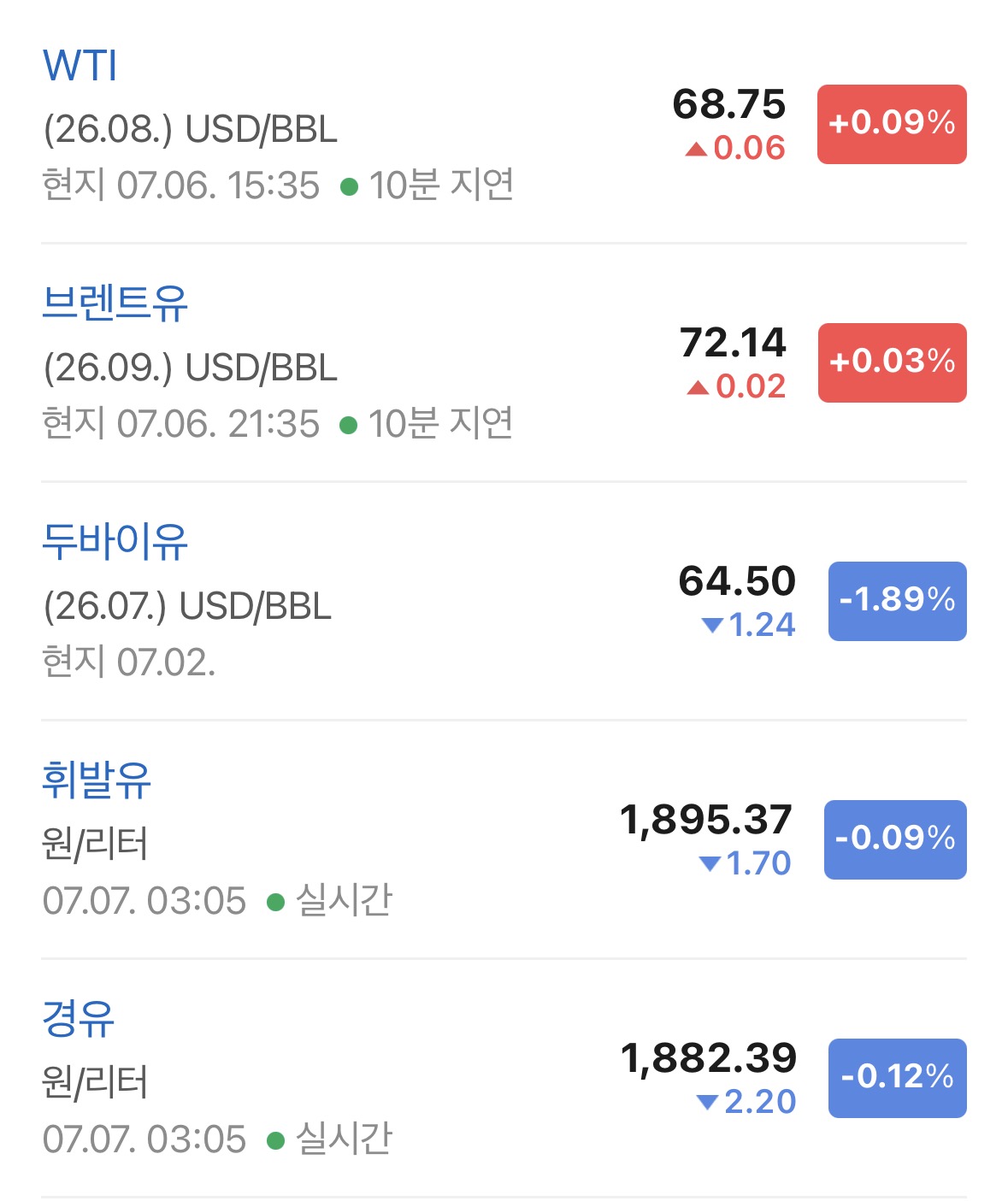This screenshot has width=1008, height=1201.
Task: View the 휘발유 price row
Action: click(x=504, y=839)
